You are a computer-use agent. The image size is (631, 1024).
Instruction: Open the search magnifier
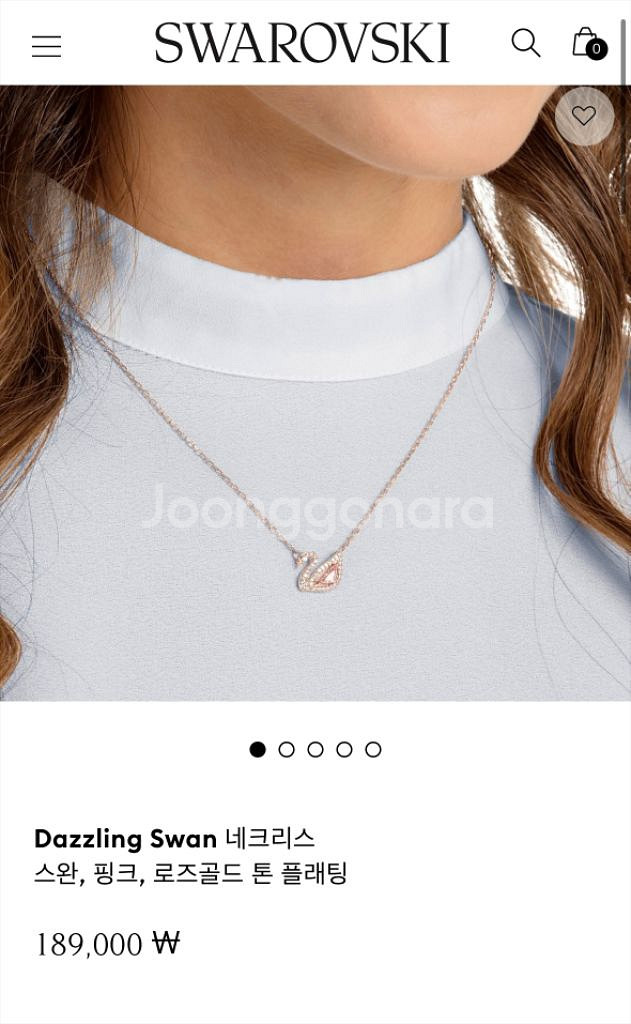(525, 43)
